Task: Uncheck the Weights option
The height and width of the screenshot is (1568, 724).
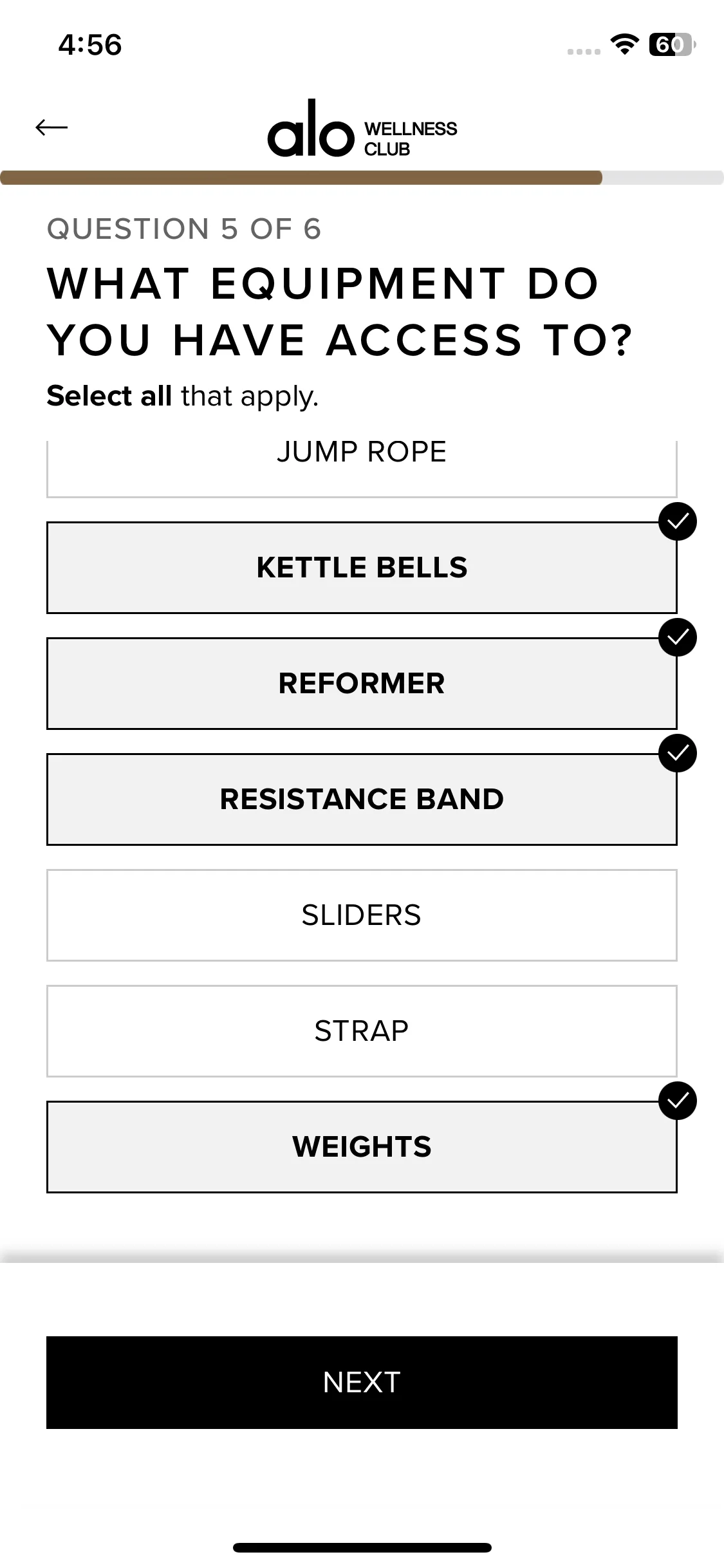Action: 362,1147
